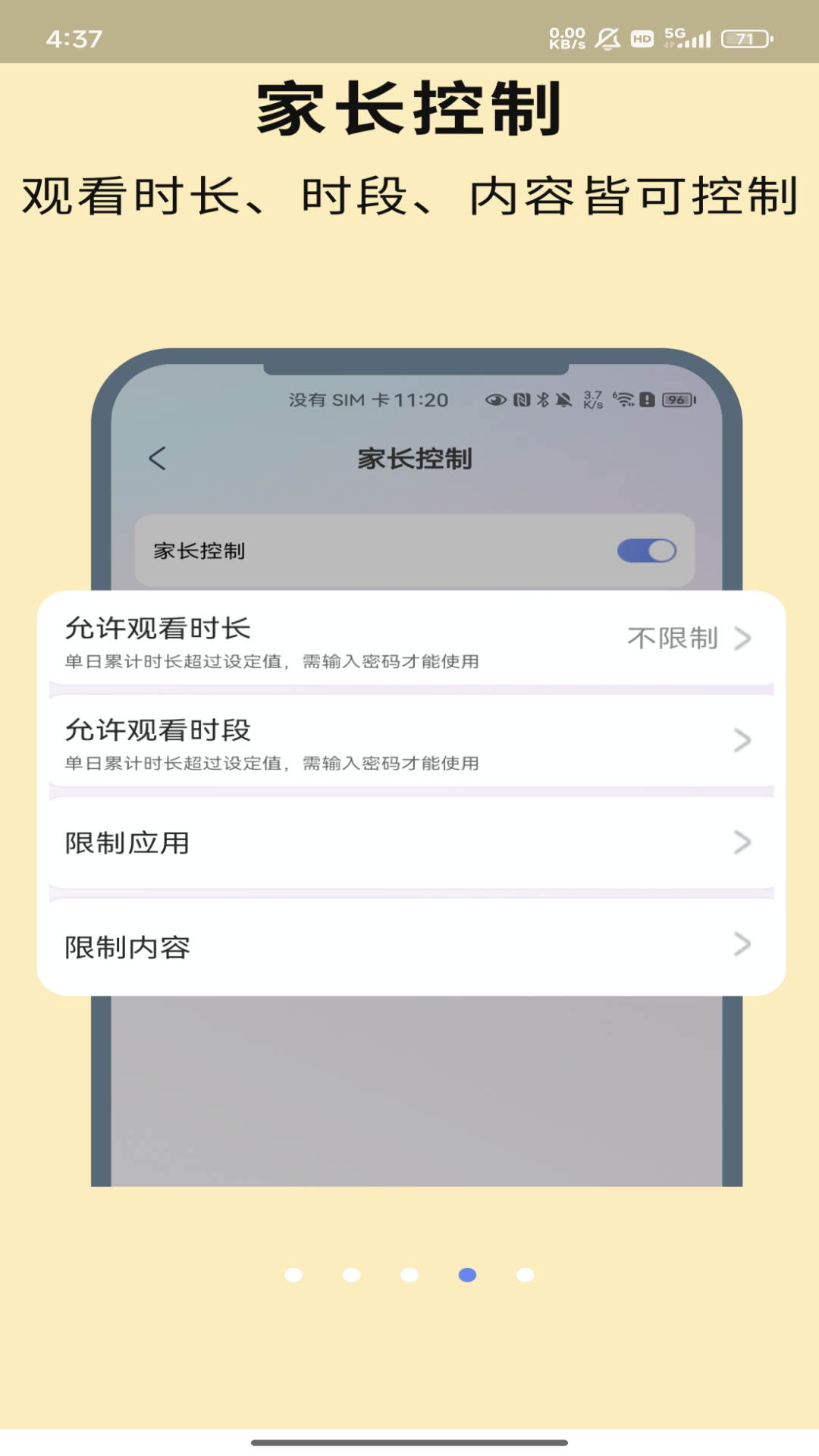819x1456 pixels.
Task: Open the last onboarding page dot
Action: click(x=526, y=1275)
